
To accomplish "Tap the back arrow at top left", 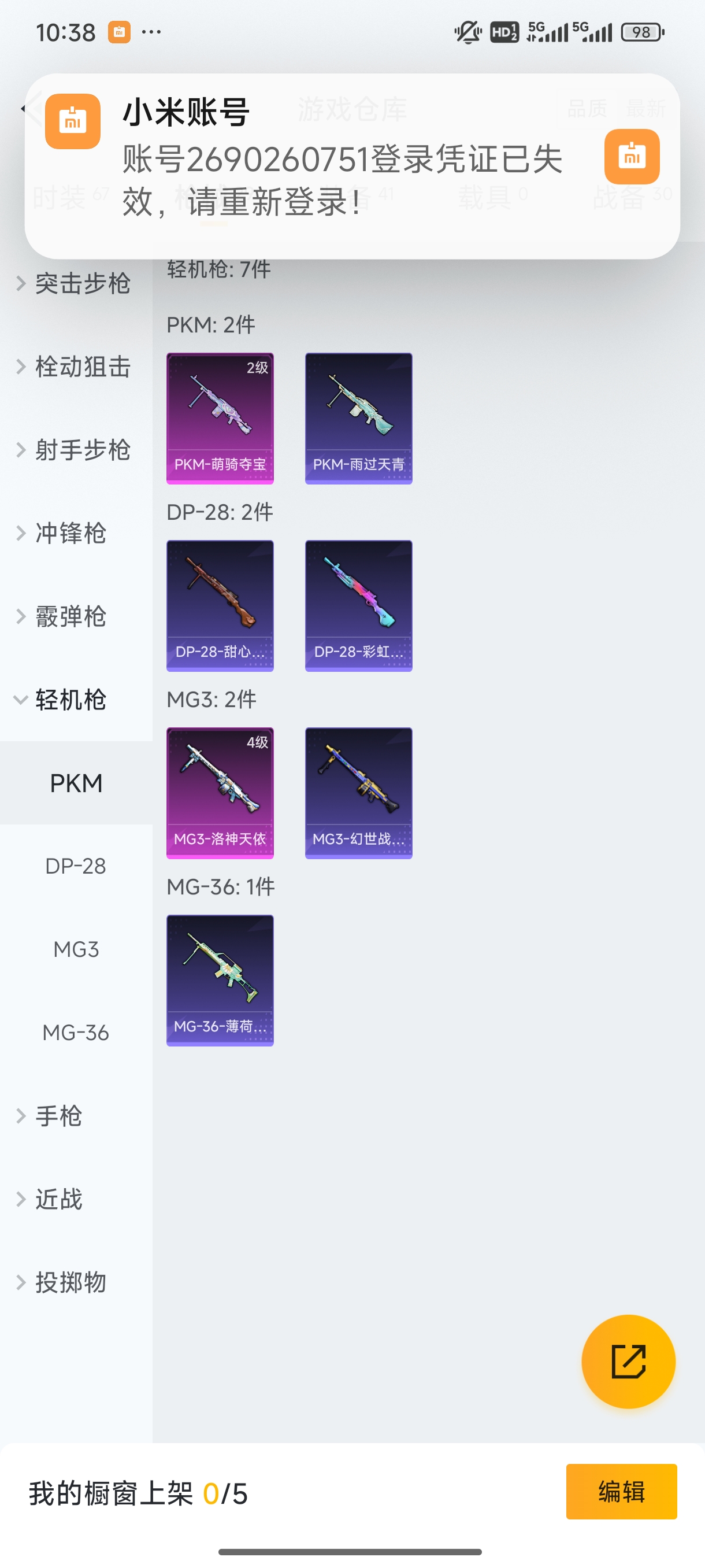I will (29, 110).
